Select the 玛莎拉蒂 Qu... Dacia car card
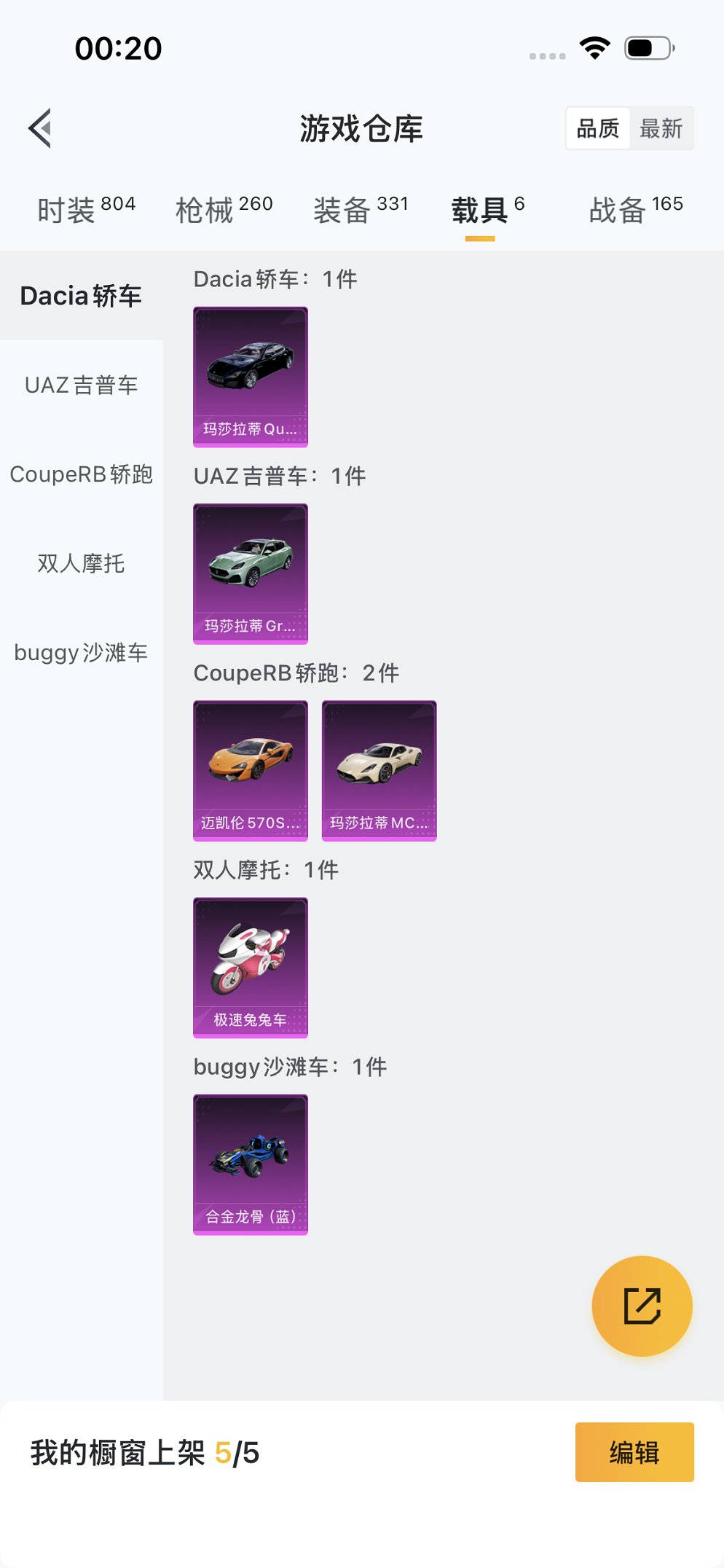The image size is (724, 1568). pos(250,375)
